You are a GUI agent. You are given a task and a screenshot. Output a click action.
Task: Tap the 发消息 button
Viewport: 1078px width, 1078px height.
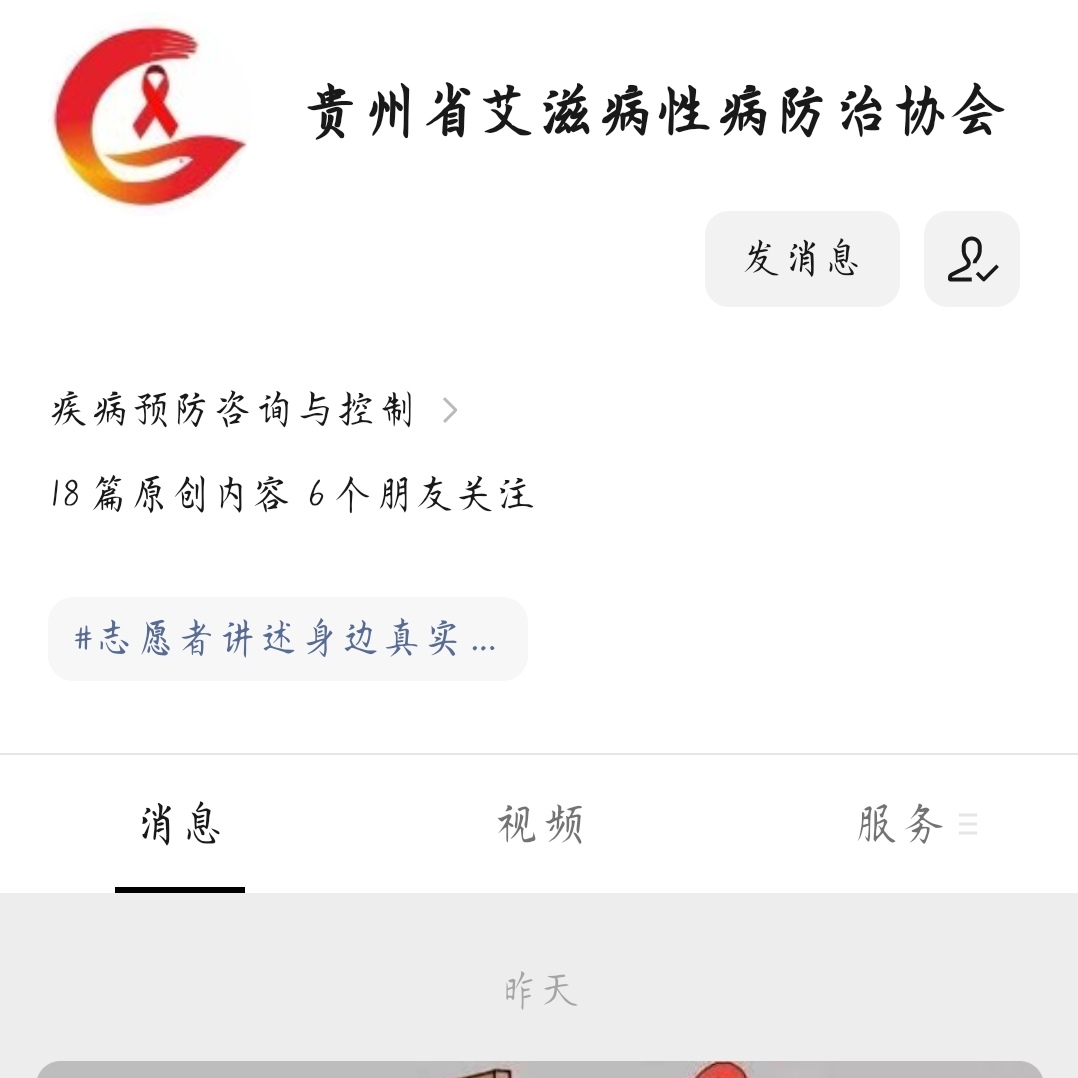pos(802,259)
